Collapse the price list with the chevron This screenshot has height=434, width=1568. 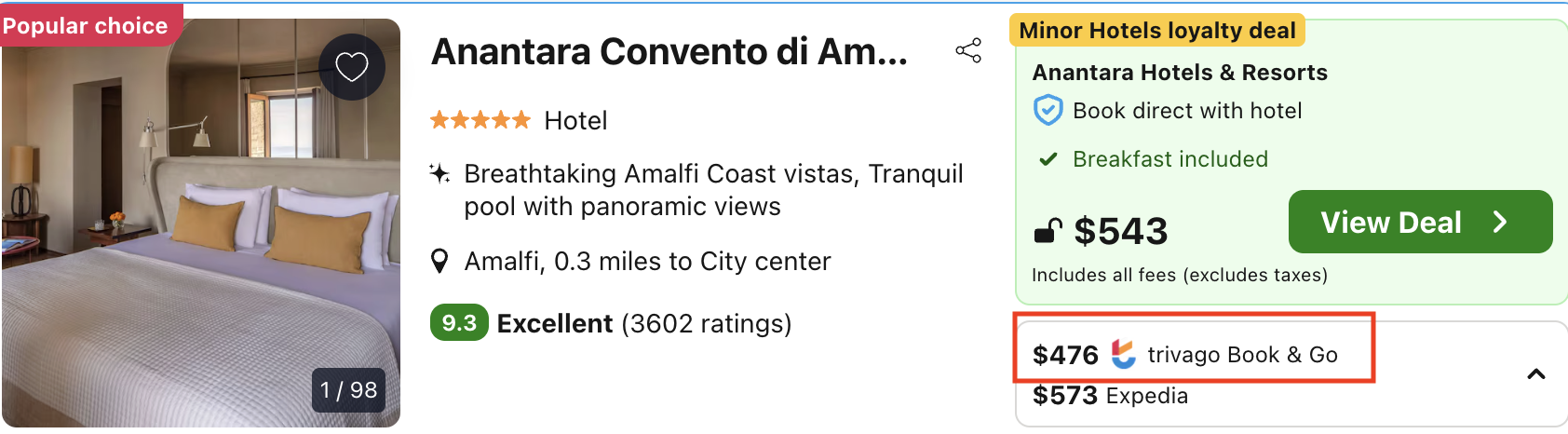tap(1535, 373)
